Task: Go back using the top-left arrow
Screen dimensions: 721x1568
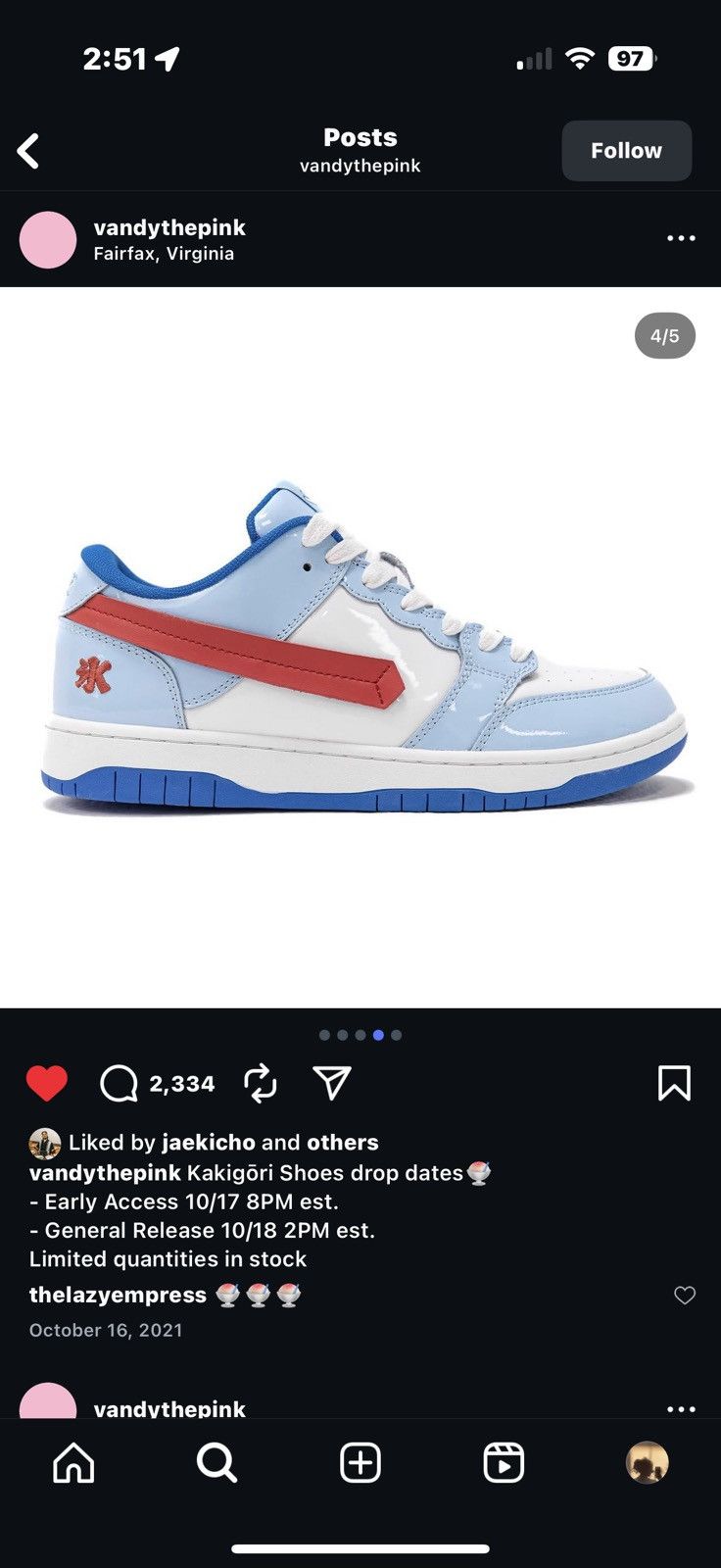Action: (x=28, y=151)
